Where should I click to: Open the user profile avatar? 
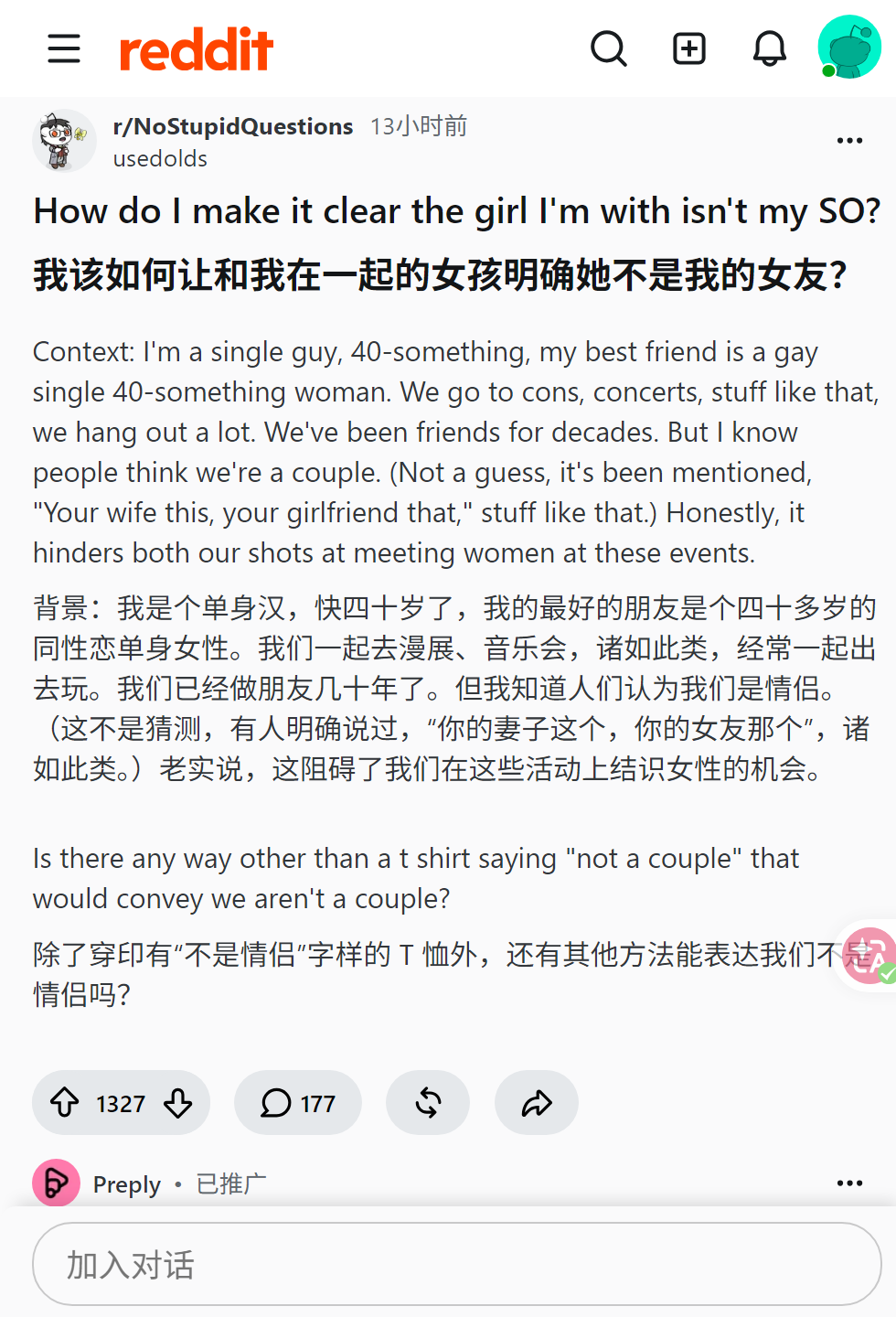[849, 47]
